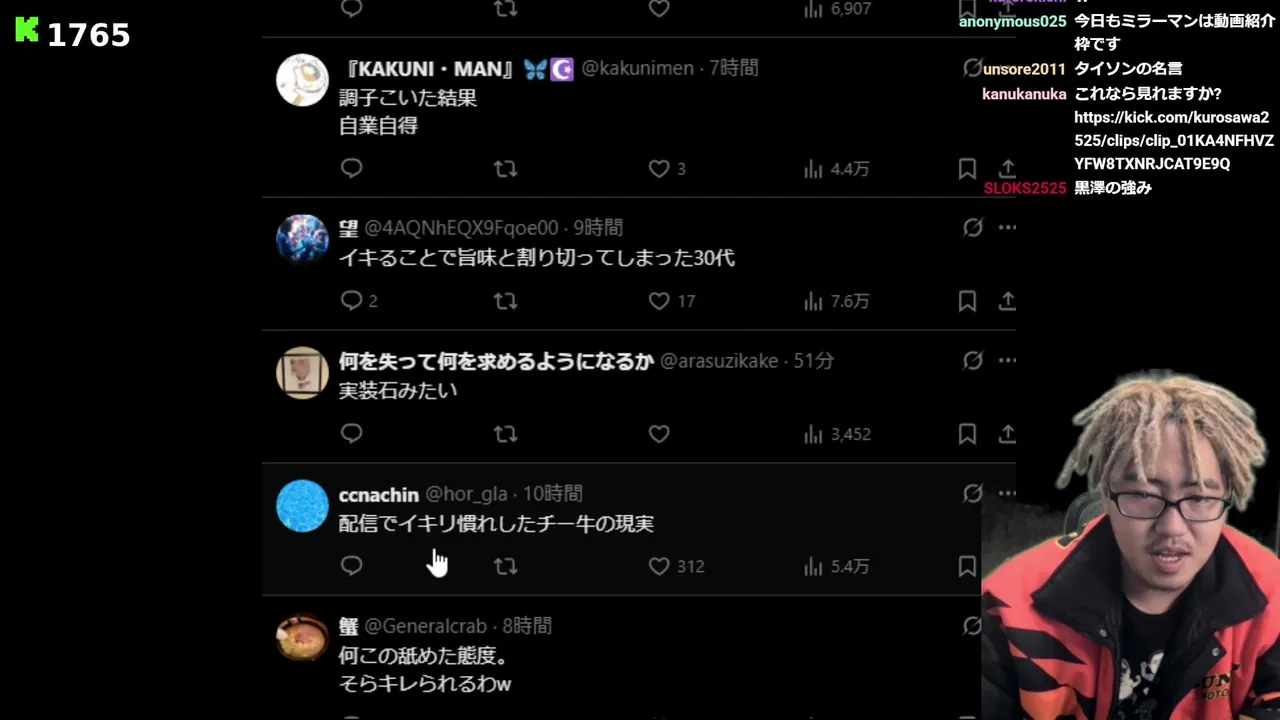Like the KAKUNI・MAN post

659,169
